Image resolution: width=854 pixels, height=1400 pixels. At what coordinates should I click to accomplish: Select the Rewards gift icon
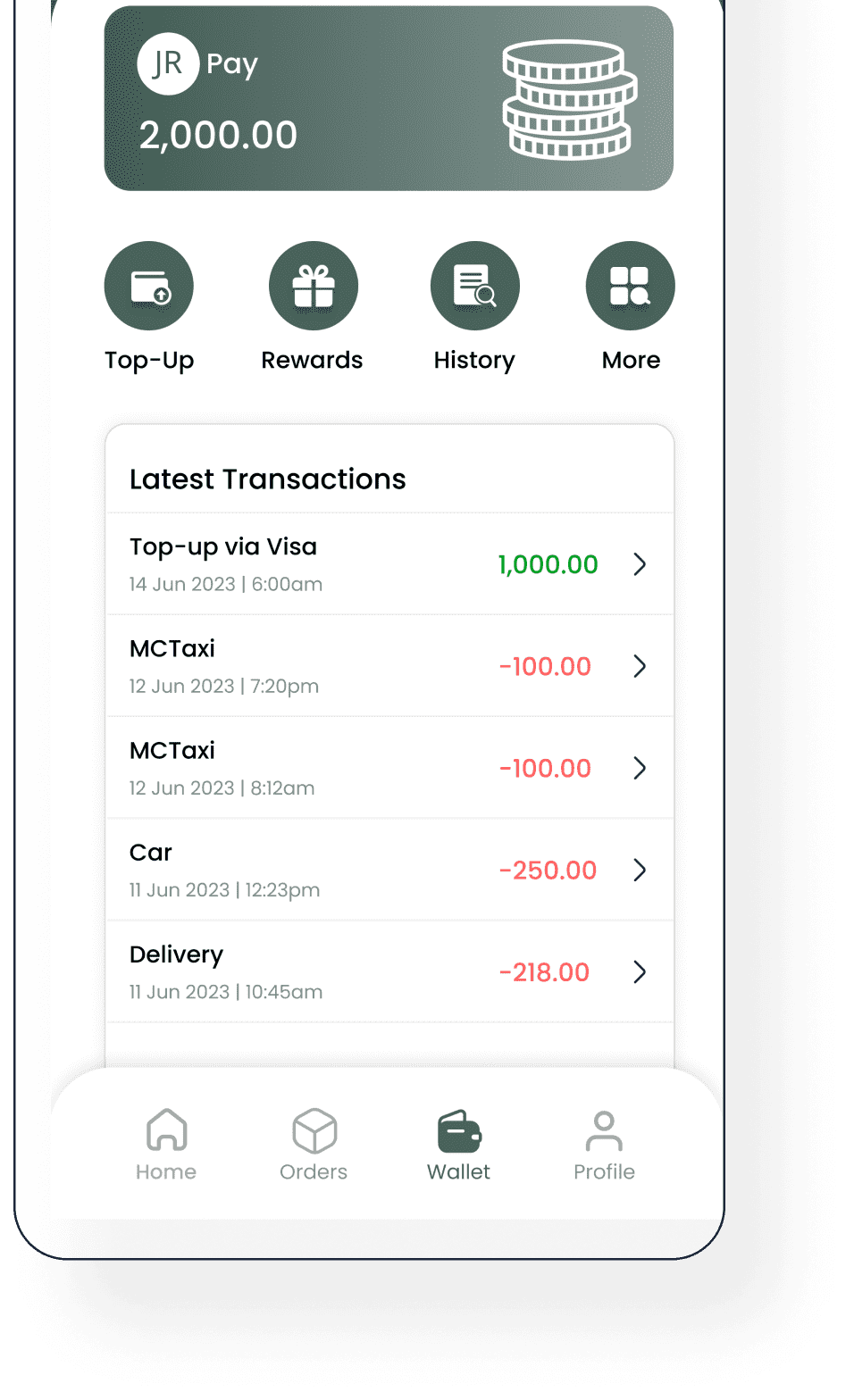click(313, 286)
